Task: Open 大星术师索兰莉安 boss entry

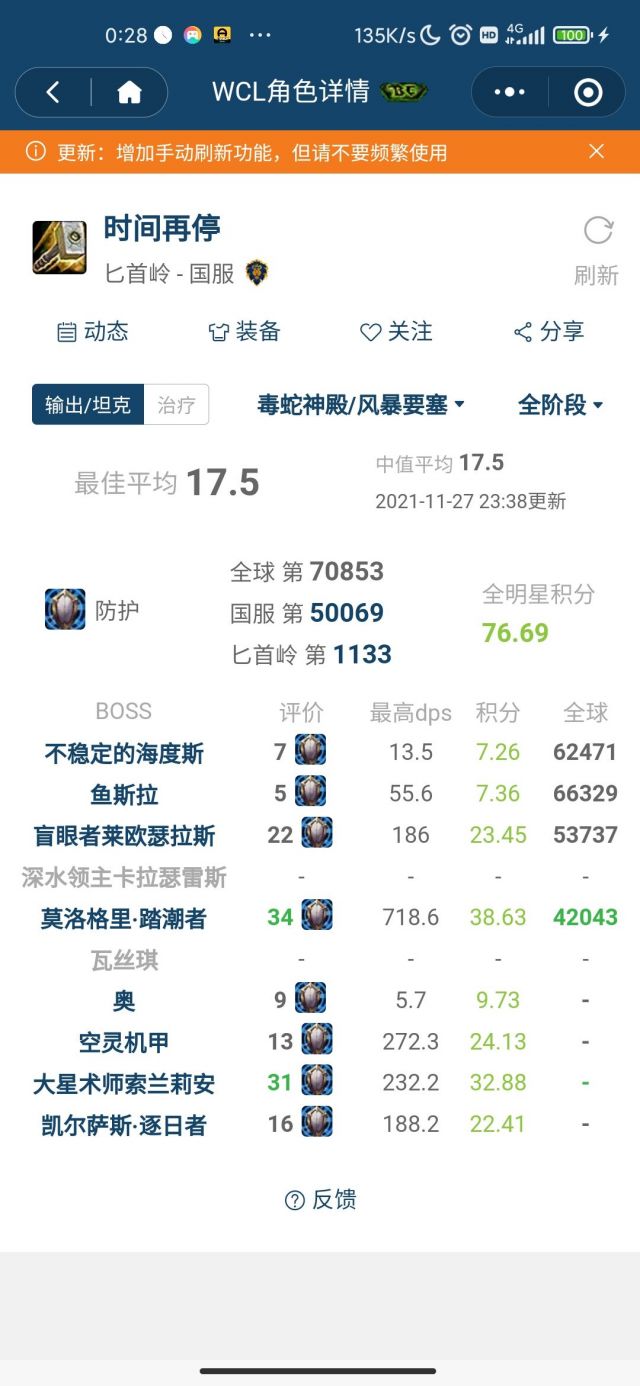Action: pos(124,1084)
